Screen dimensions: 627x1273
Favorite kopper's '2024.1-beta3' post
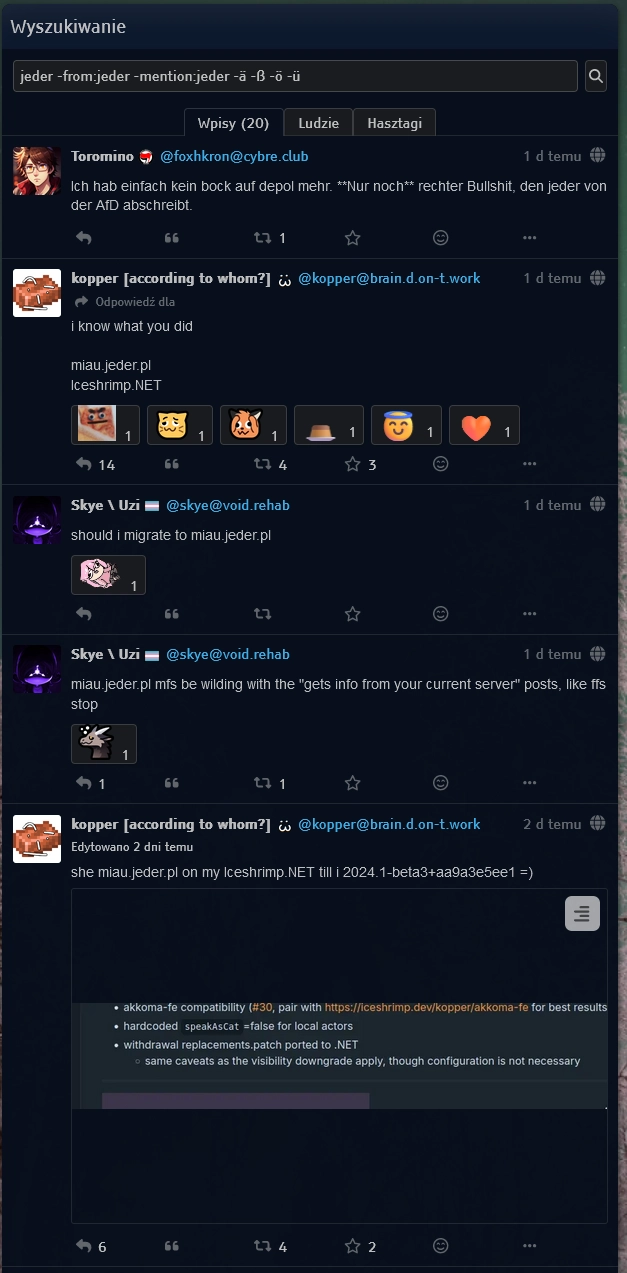[x=352, y=1246]
